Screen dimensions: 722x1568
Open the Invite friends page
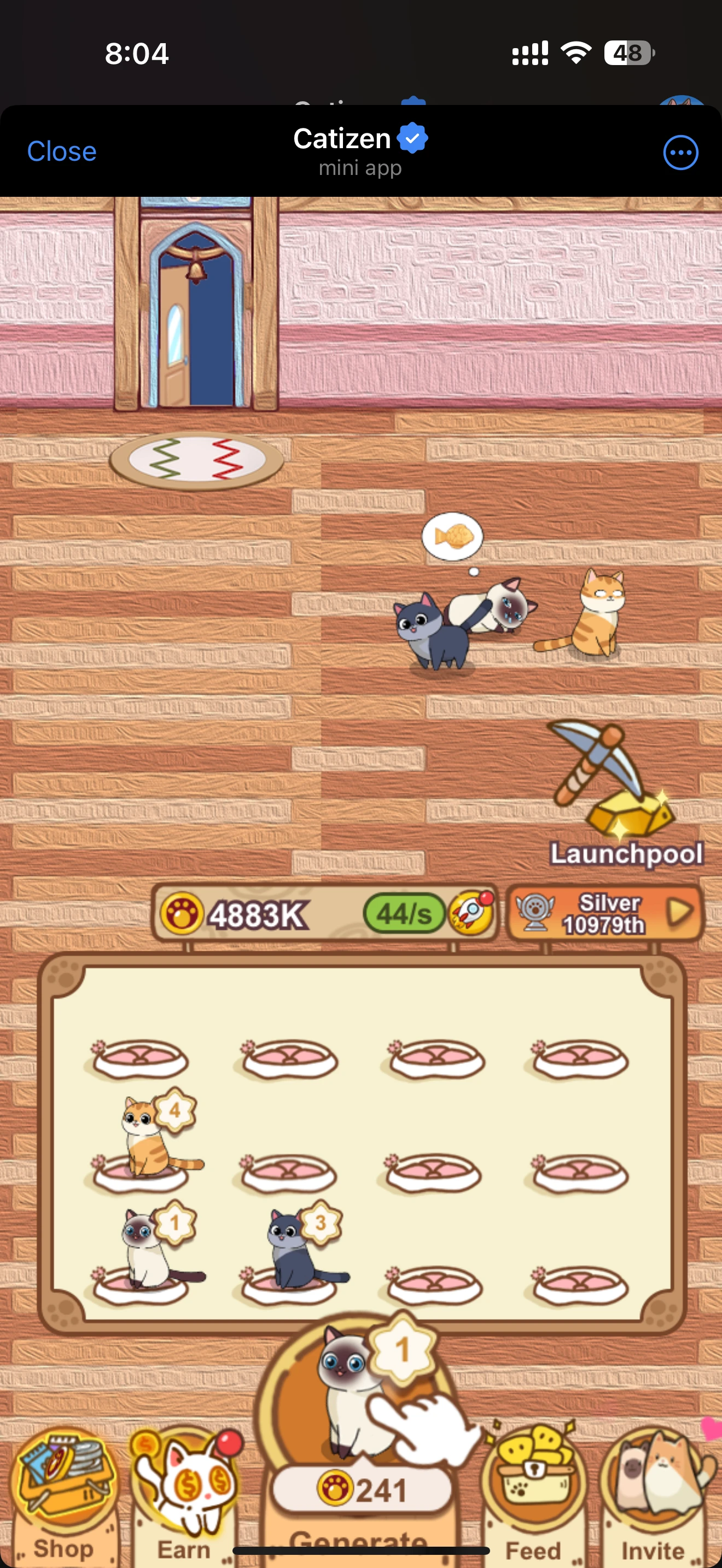click(653, 1498)
